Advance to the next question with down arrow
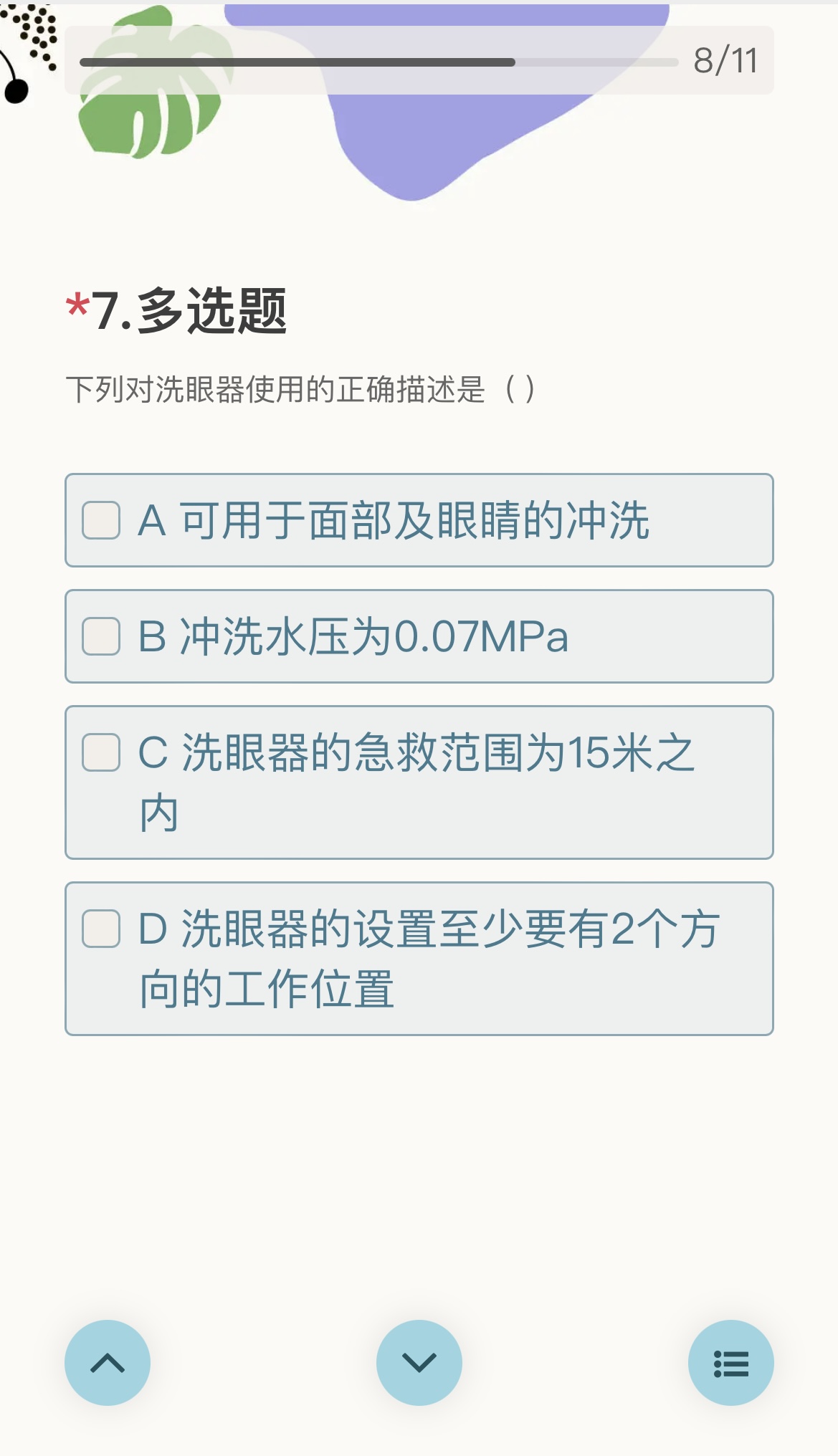The width and height of the screenshot is (838, 1456). (419, 1363)
